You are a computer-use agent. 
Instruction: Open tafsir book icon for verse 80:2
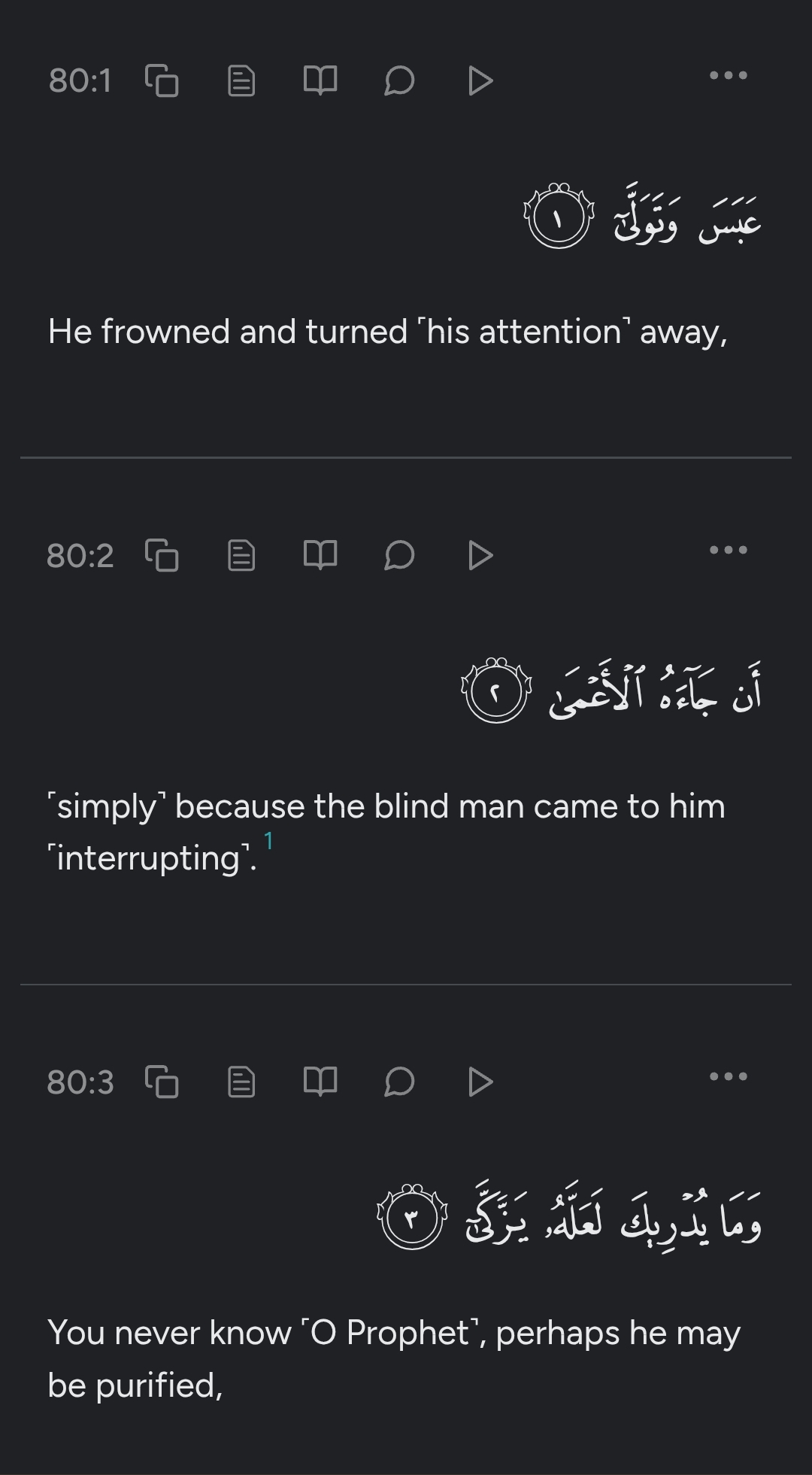coord(320,556)
